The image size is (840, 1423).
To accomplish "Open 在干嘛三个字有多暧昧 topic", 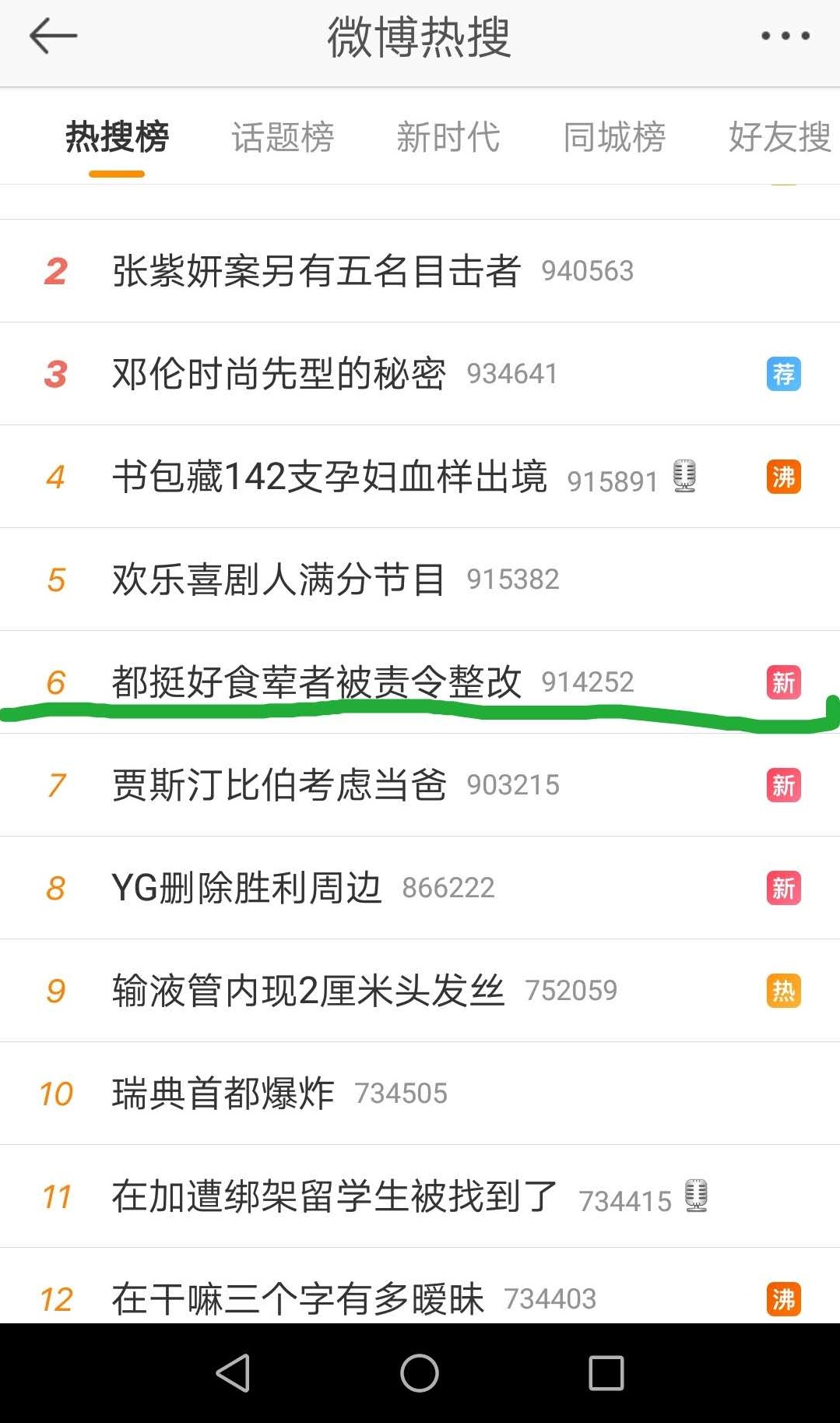I will tap(298, 1298).
